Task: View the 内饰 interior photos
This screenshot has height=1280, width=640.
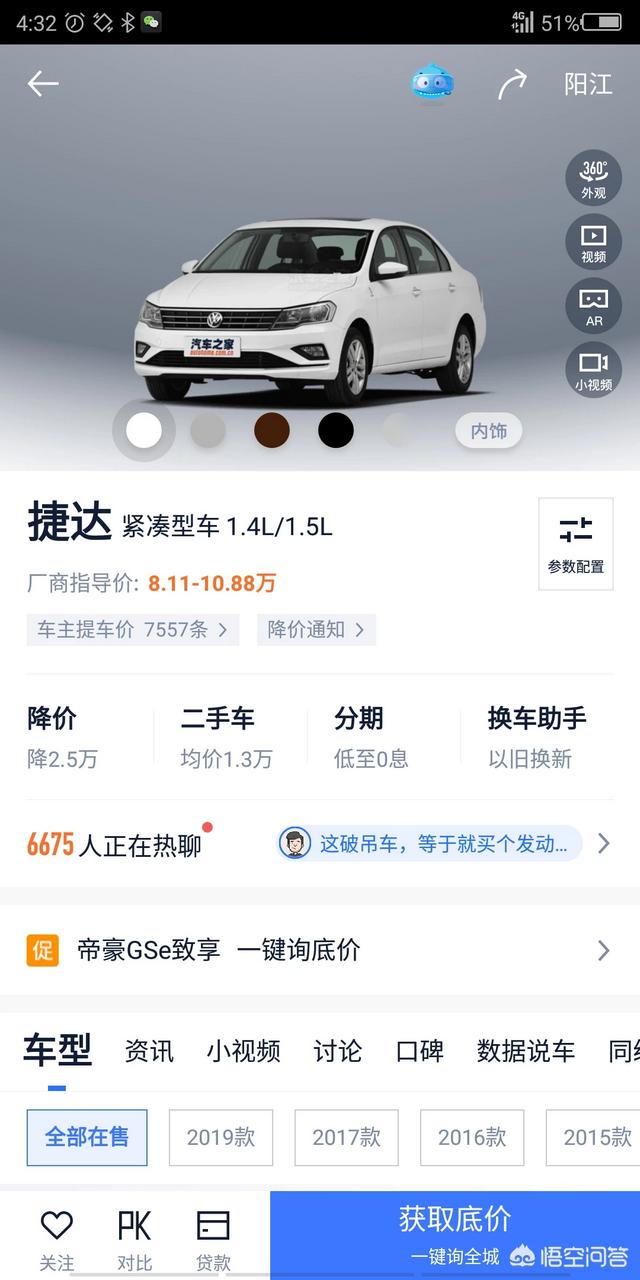Action: 489,431
